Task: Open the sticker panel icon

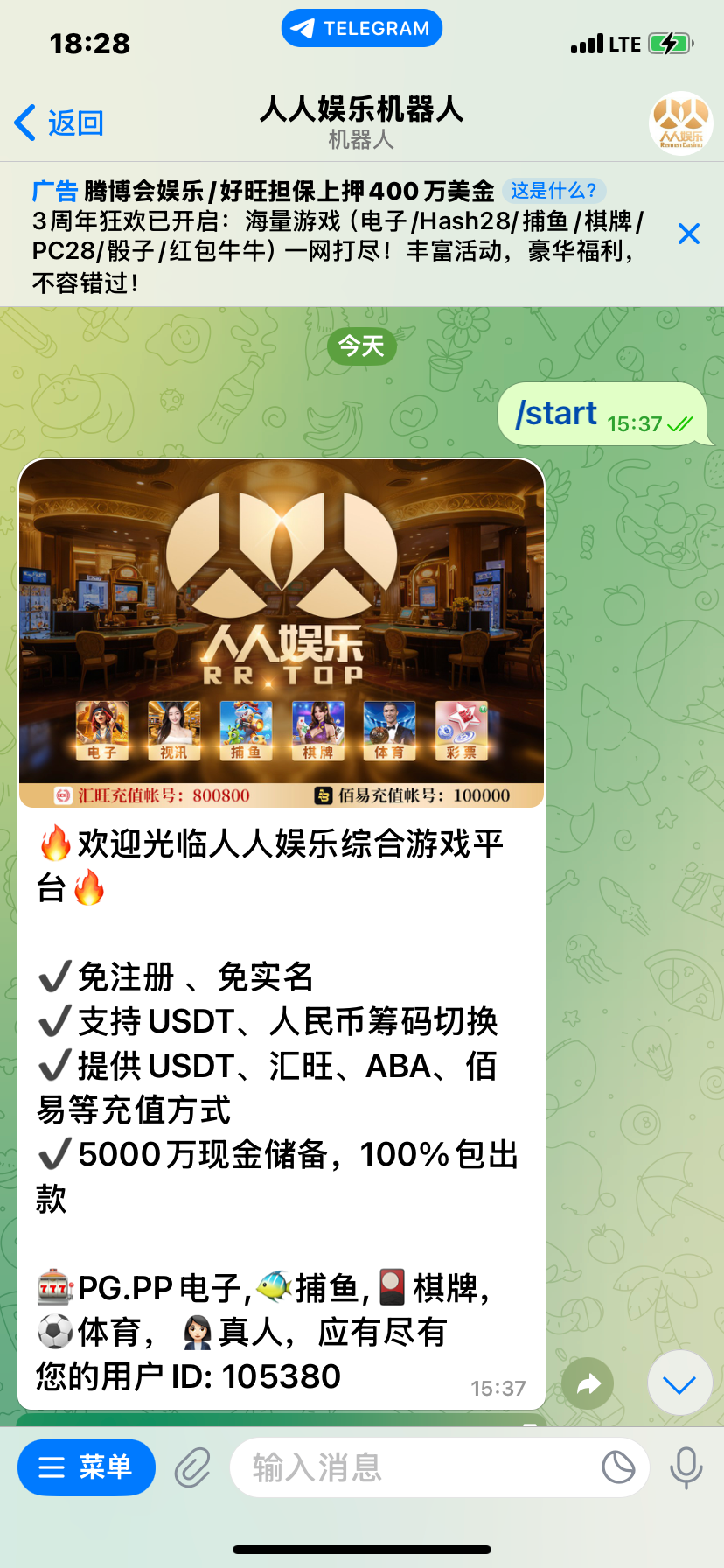Action: click(618, 1467)
